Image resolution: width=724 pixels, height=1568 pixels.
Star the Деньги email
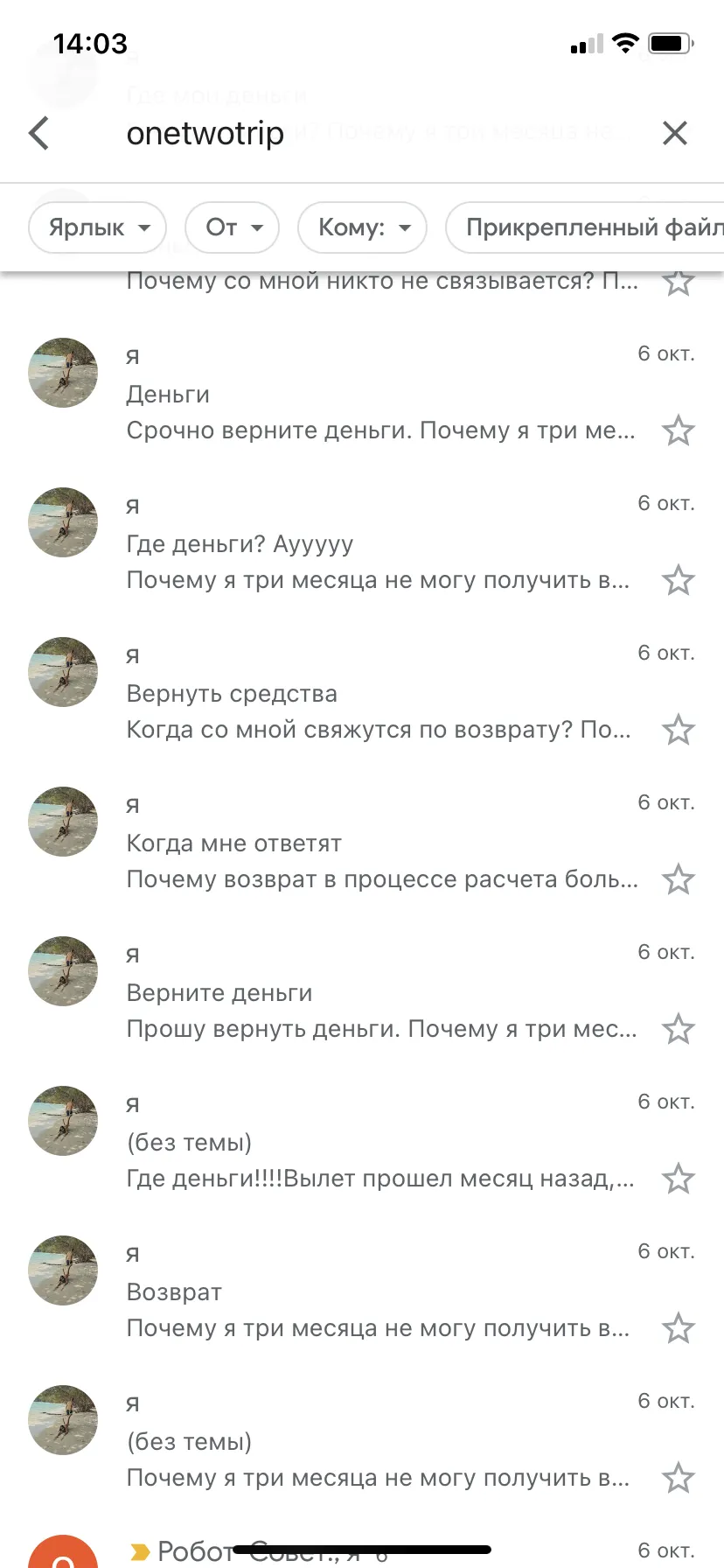click(679, 430)
